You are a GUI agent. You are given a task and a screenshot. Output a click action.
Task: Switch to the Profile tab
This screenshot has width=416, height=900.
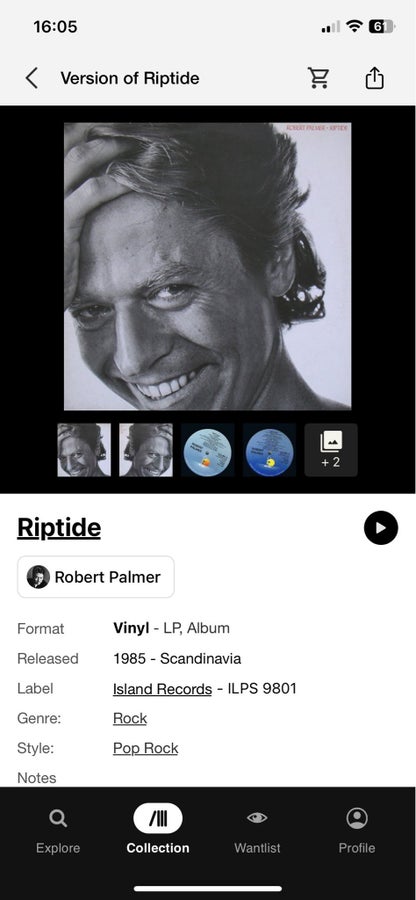point(357,829)
